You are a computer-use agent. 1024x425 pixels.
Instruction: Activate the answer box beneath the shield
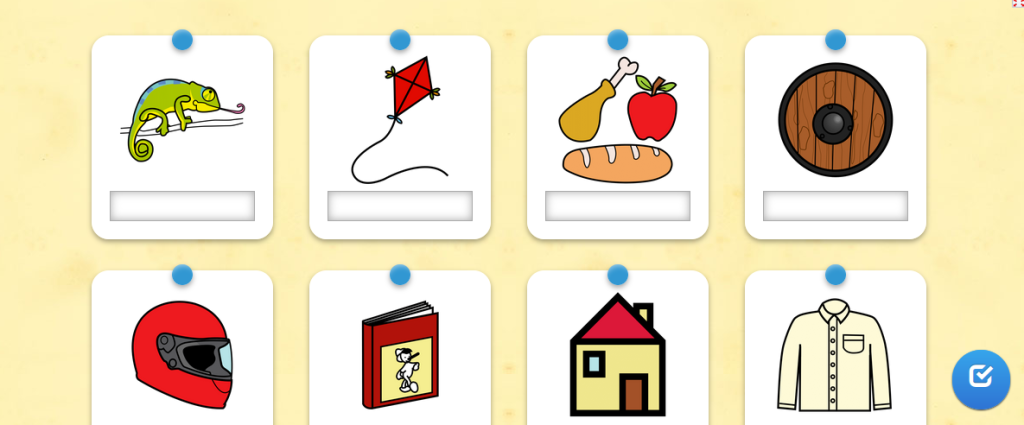835,206
